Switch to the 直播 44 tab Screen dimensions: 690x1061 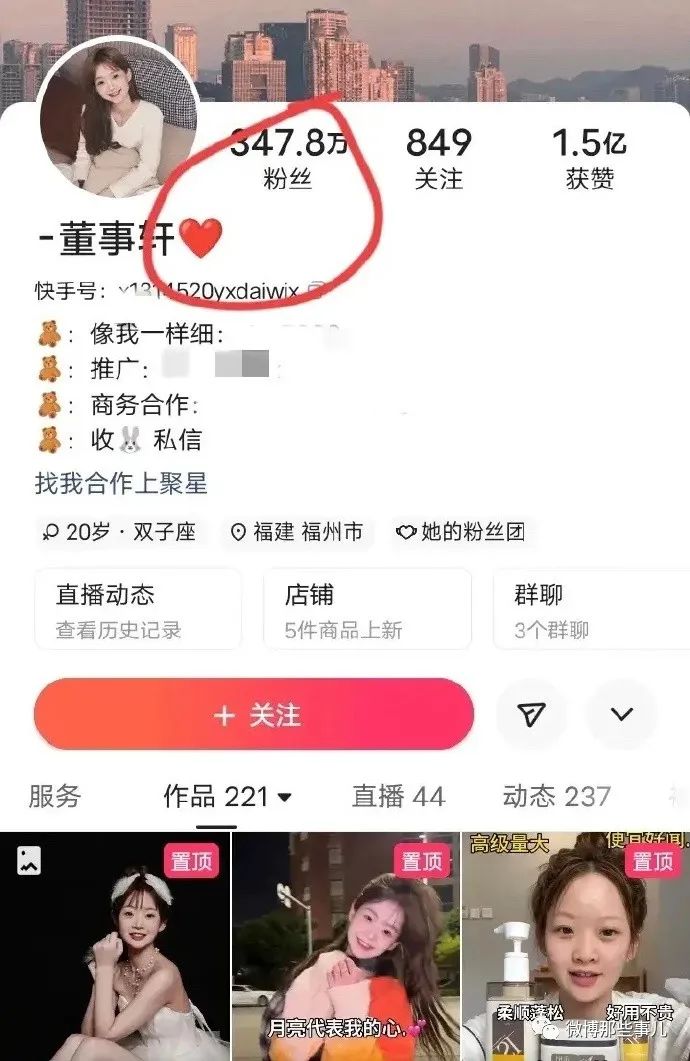397,796
